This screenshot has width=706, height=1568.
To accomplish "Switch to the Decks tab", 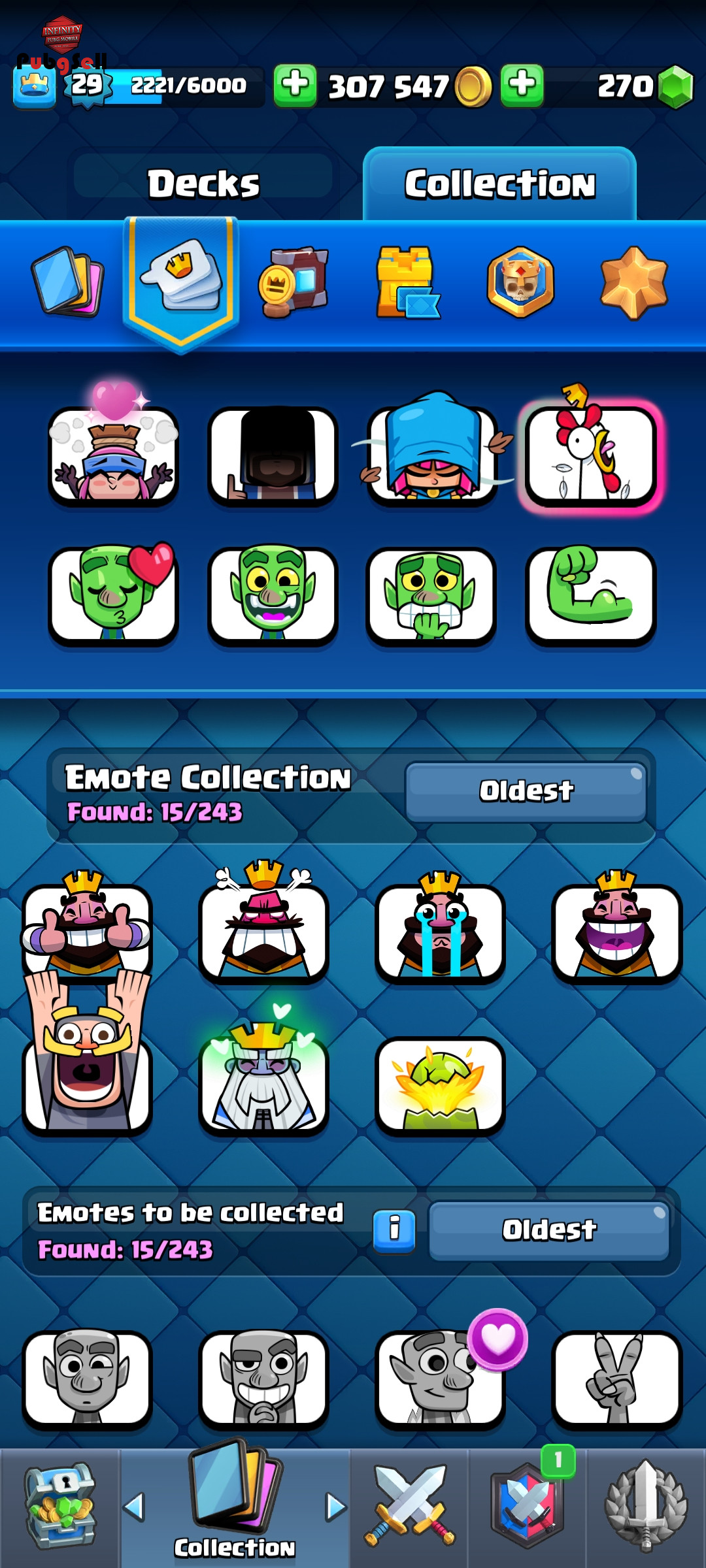I will coord(203,184).
